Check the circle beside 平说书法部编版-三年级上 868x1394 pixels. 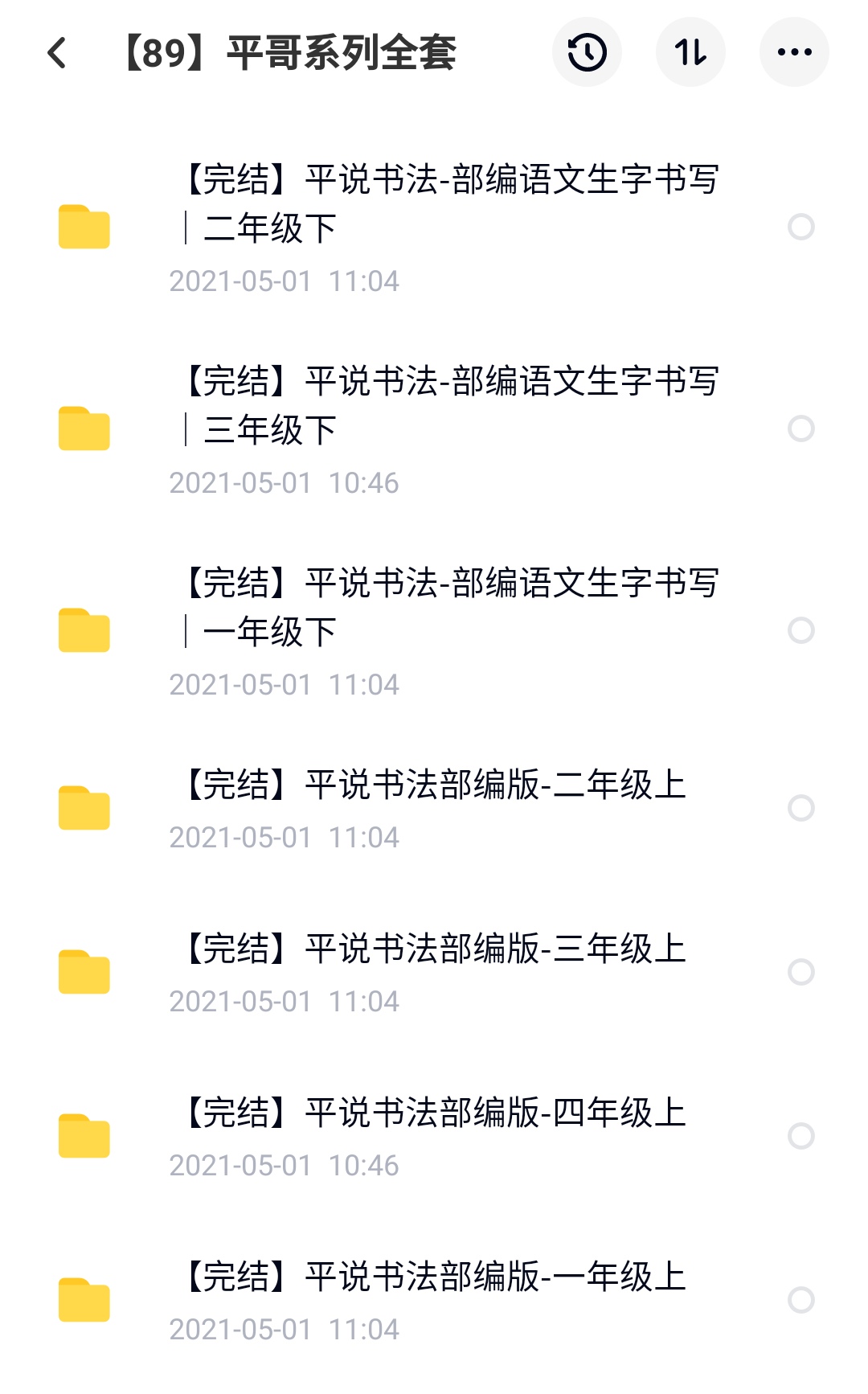801,972
